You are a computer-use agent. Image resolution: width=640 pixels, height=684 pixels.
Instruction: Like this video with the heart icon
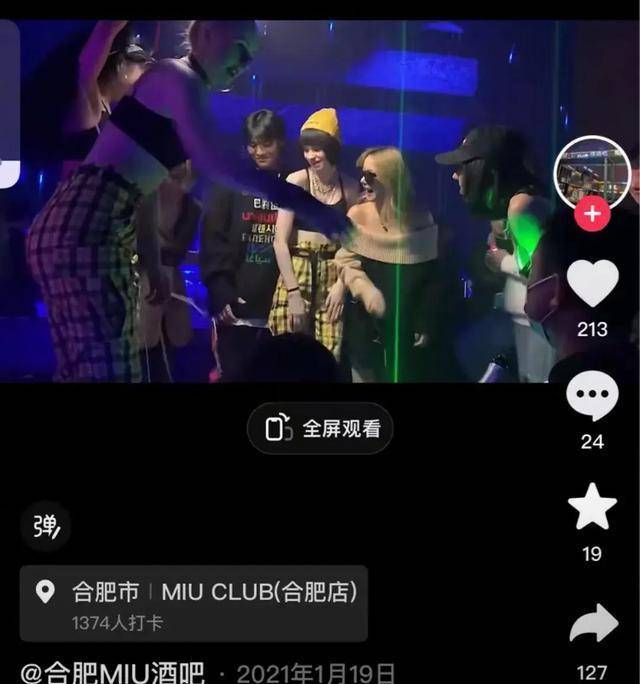coord(593,284)
